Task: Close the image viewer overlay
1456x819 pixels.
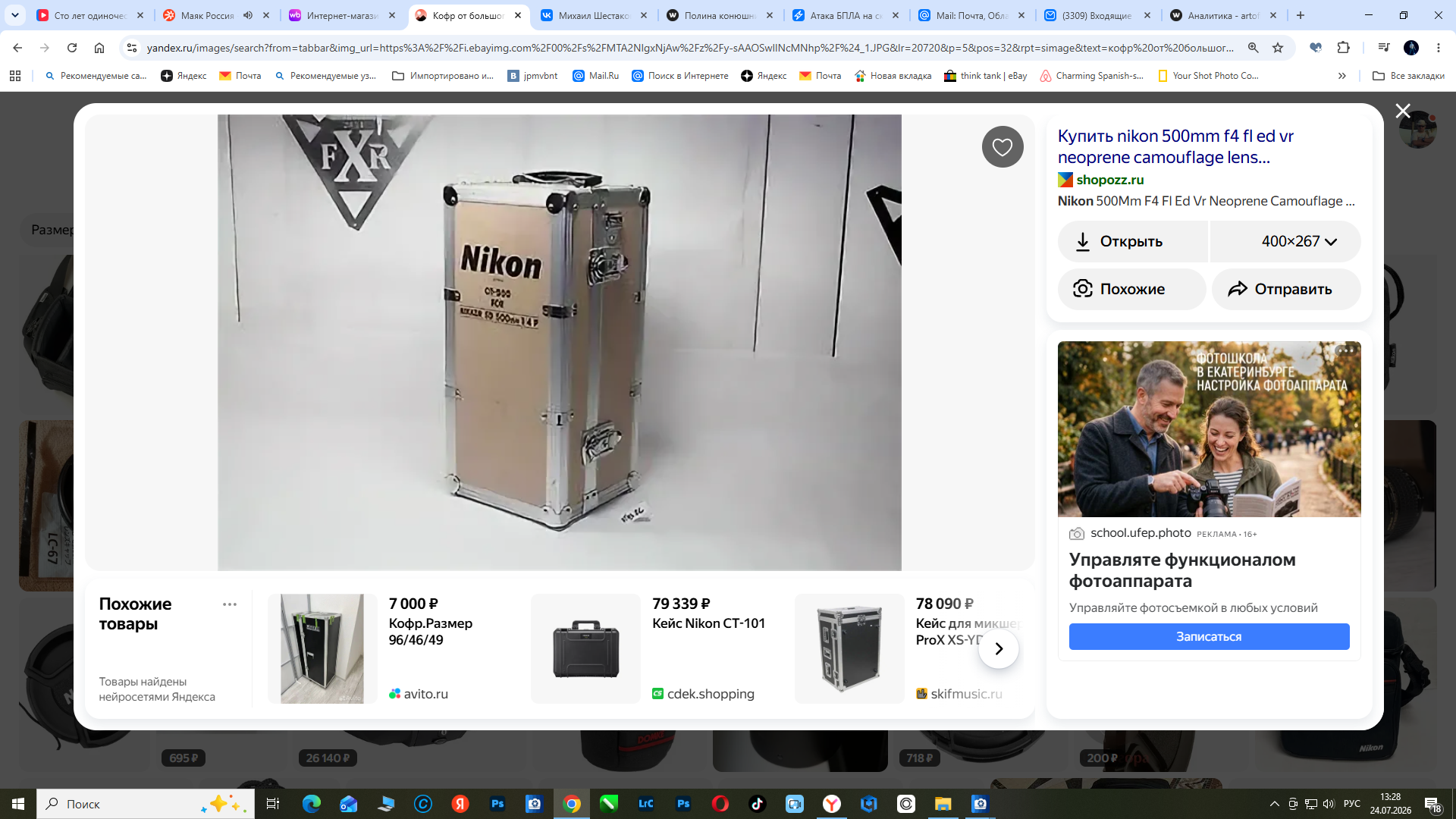Action: point(1403,111)
